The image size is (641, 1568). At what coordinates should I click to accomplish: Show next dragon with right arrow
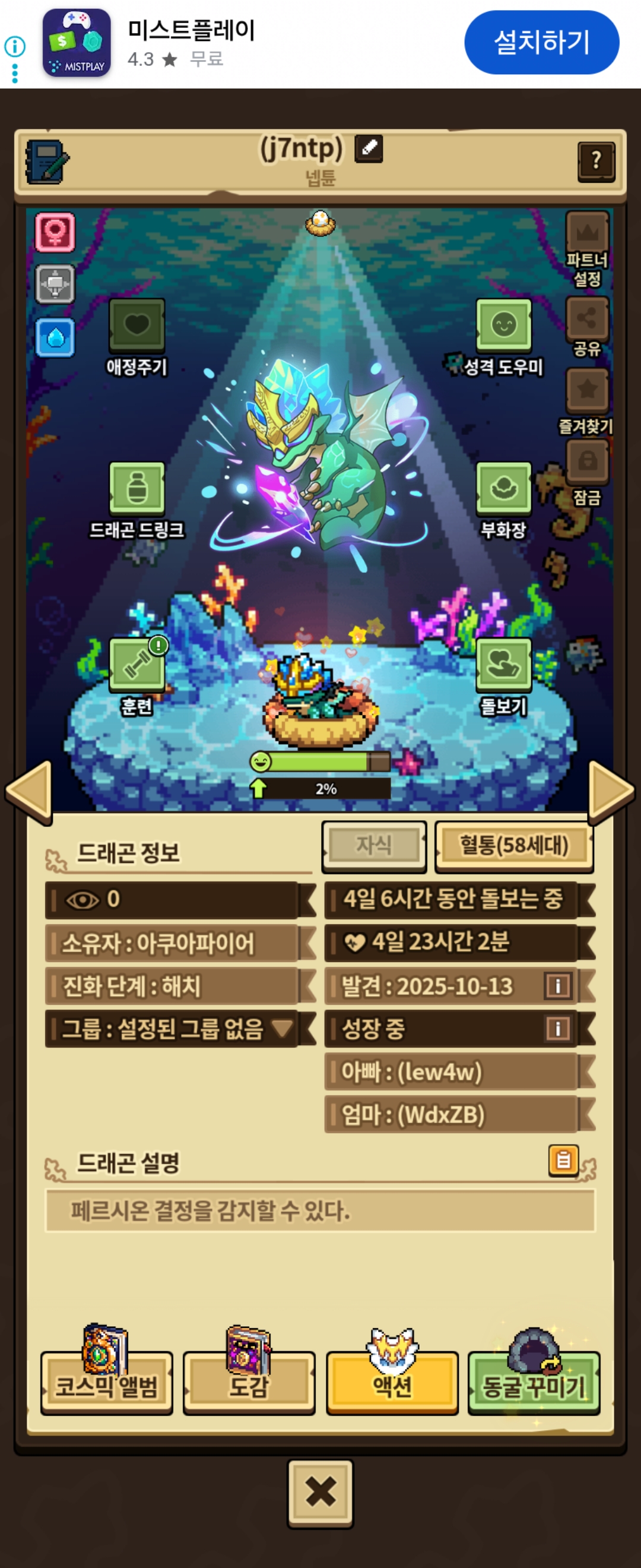click(x=610, y=790)
